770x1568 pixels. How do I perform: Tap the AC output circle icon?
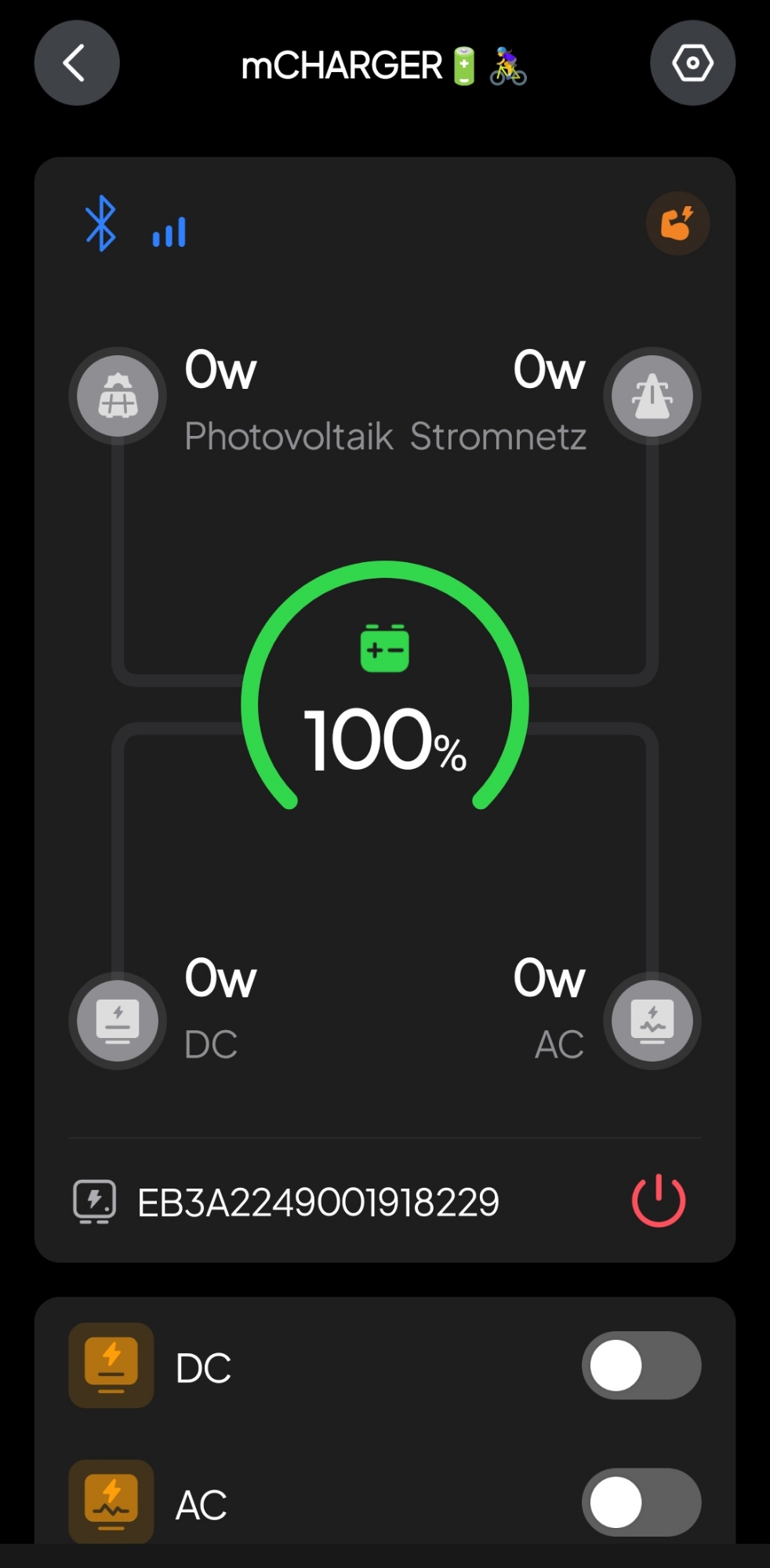click(652, 1021)
